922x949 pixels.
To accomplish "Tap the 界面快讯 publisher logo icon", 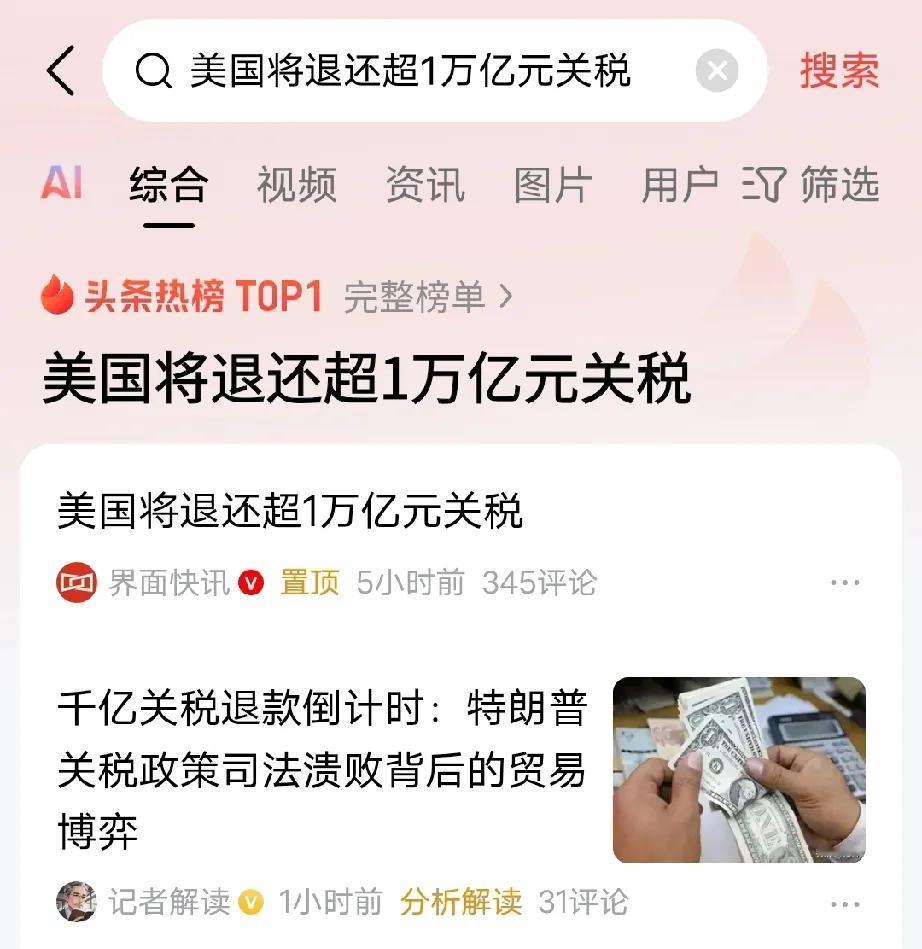I will pyautogui.click(x=78, y=582).
